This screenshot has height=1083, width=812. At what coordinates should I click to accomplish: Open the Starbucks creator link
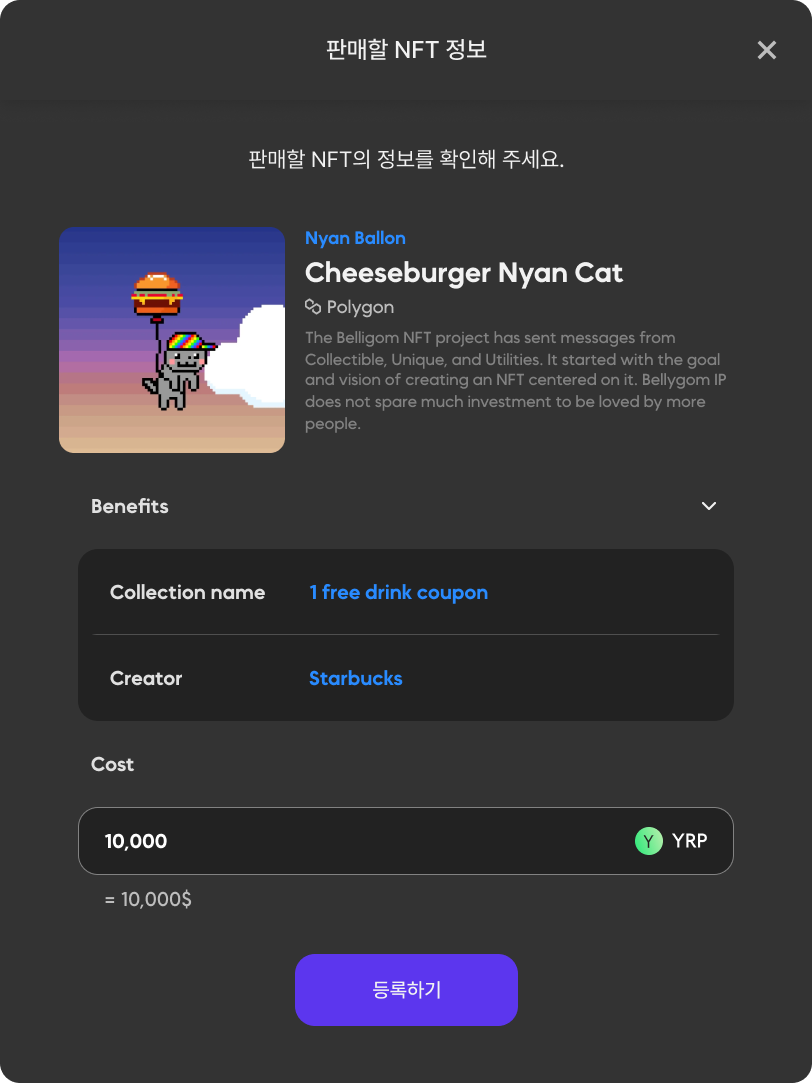(355, 678)
